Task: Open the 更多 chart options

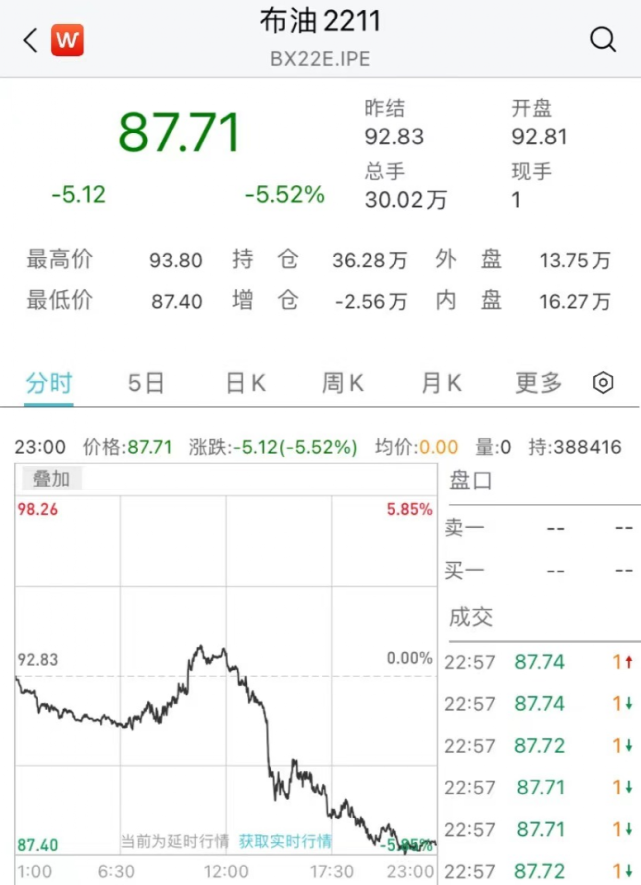Action: [539, 383]
